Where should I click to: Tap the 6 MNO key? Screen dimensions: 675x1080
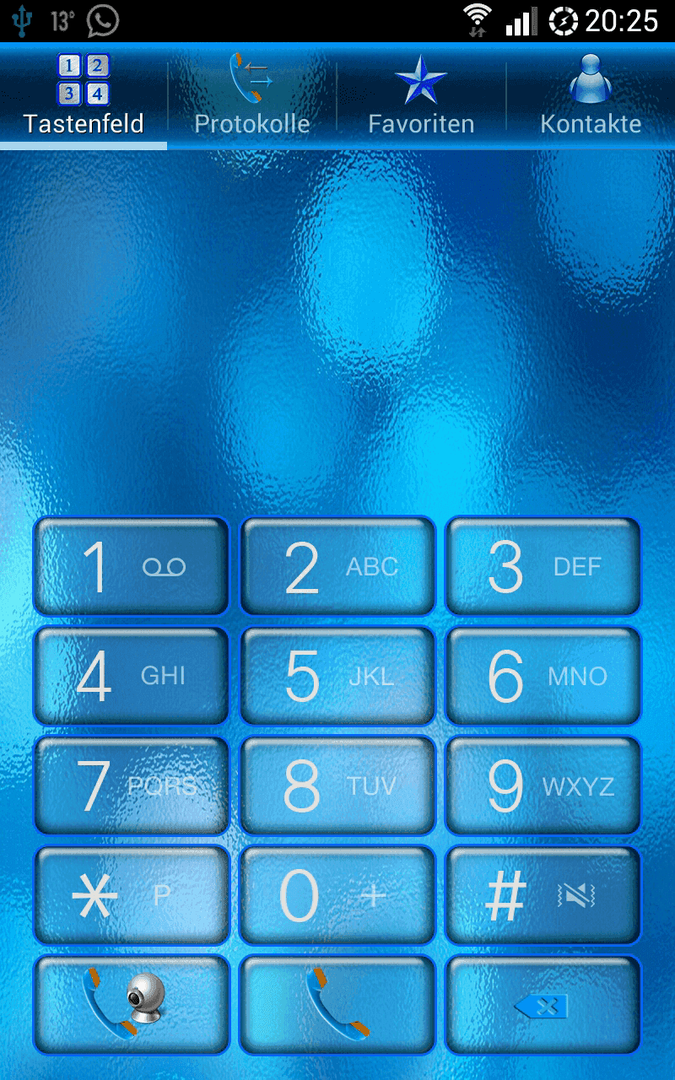coord(542,676)
